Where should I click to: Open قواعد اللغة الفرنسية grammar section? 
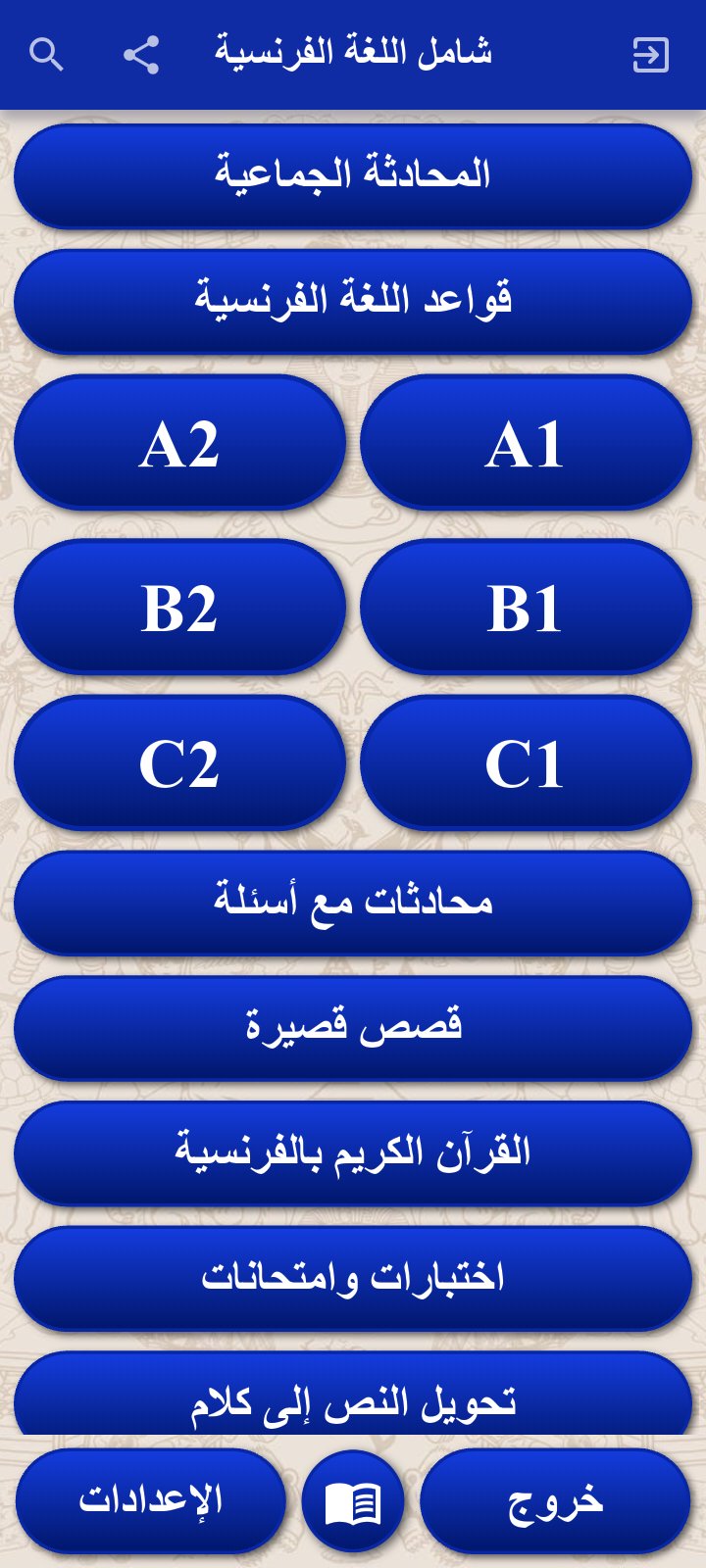click(353, 300)
